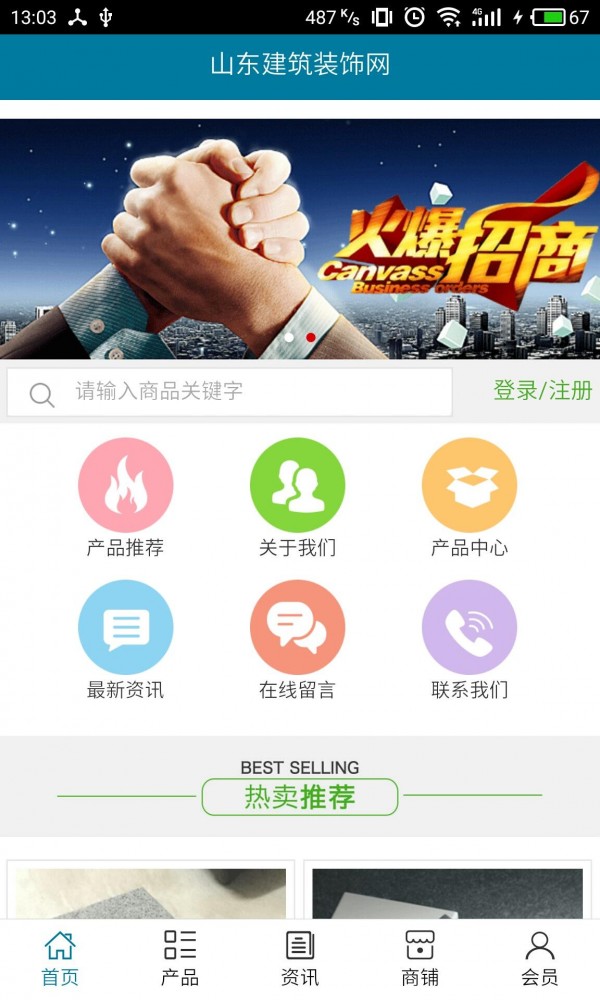This screenshot has height=1000, width=600.
Task: Open the 关于我们 section
Action: [x=297, y=497]
